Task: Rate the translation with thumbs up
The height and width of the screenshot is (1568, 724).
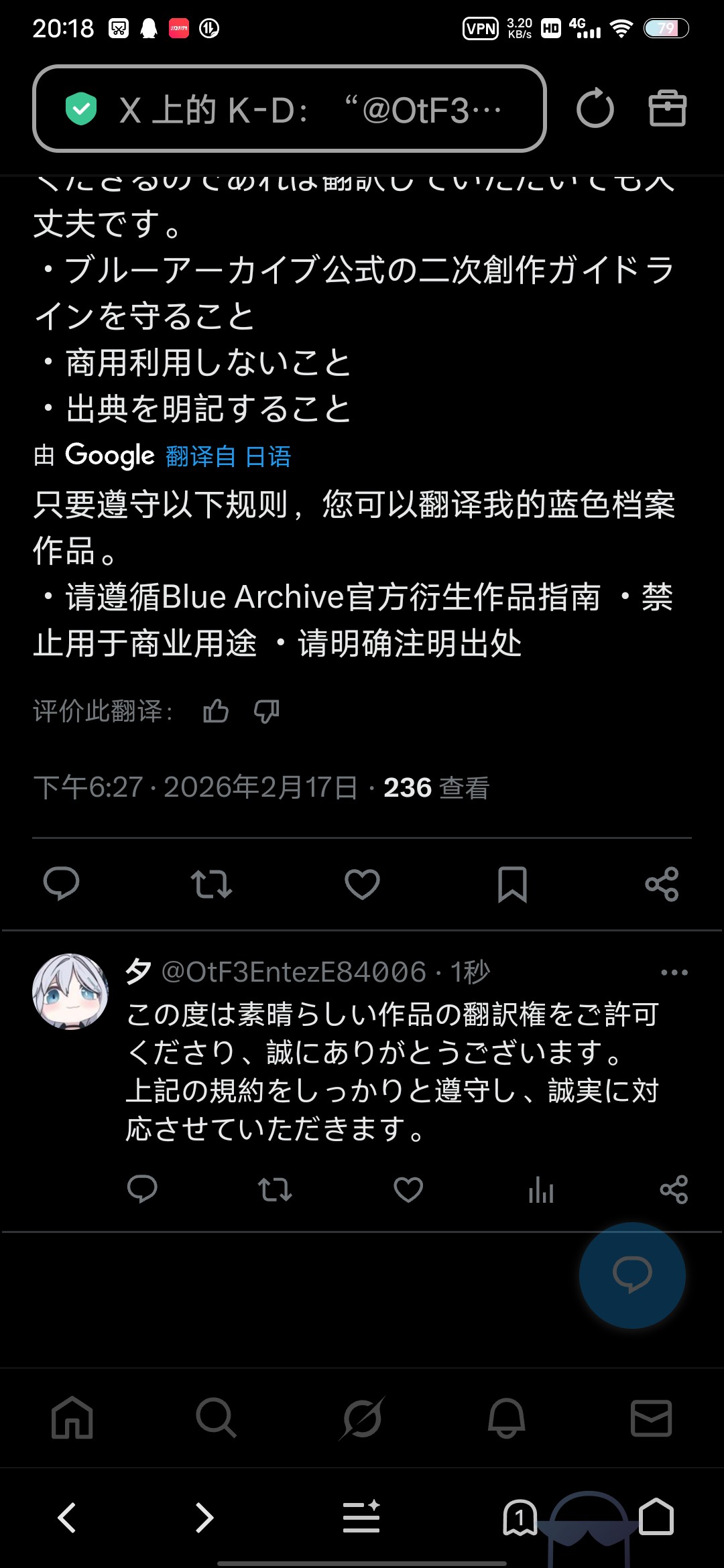Action: [x=216, y=711]
